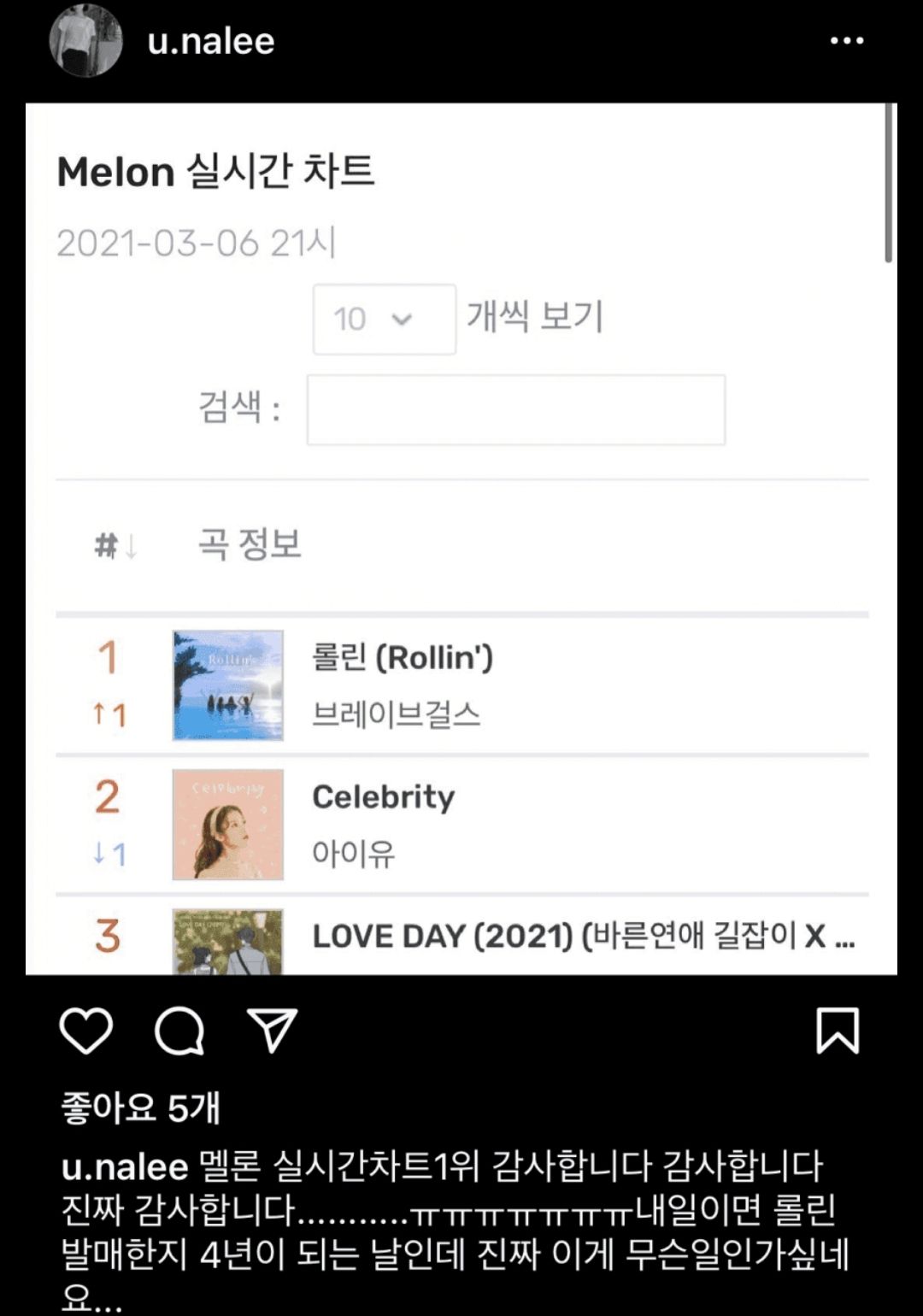Bookmark this post
The height and width of the screenshot is (1316, 923).
coord(838,1030)
